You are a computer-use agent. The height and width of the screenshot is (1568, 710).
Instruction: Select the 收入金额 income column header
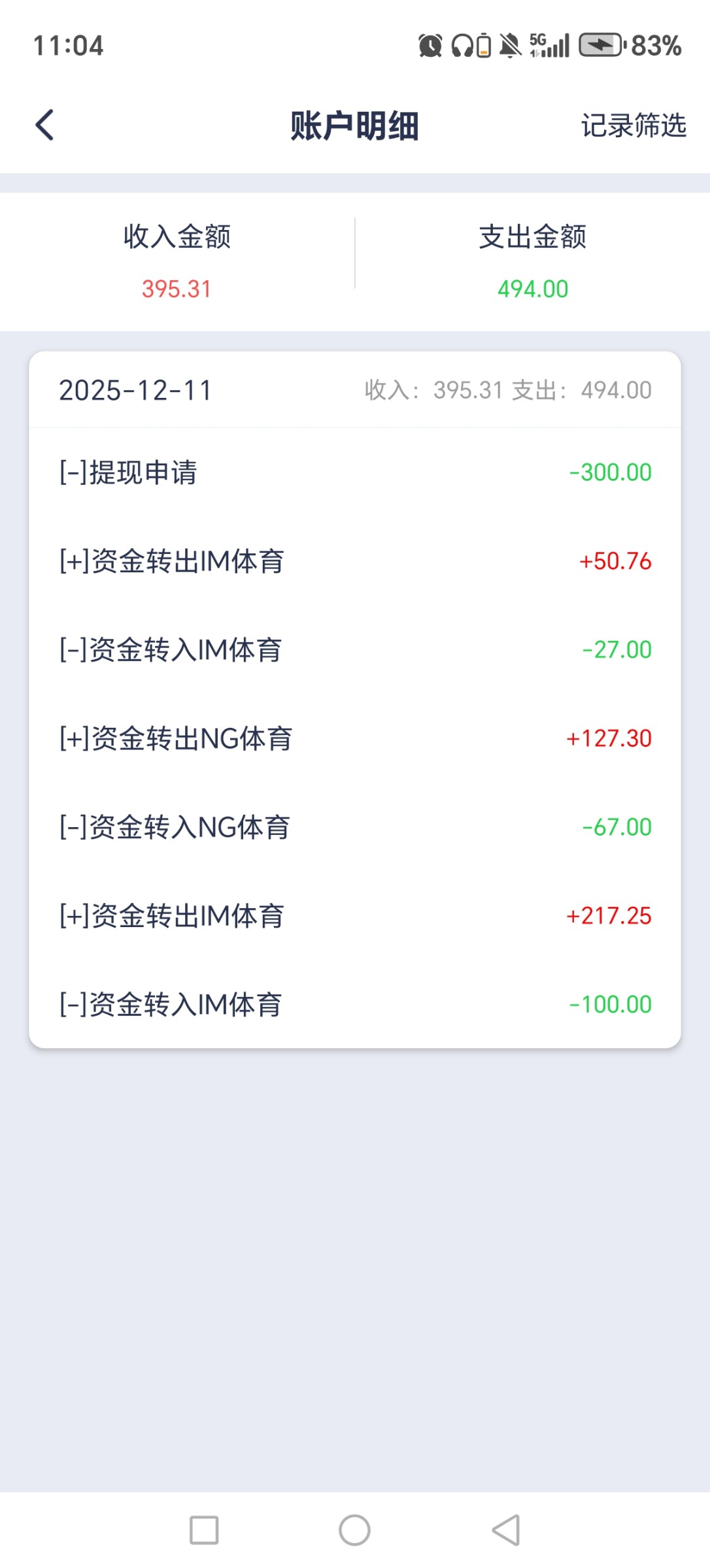point(177,238)
